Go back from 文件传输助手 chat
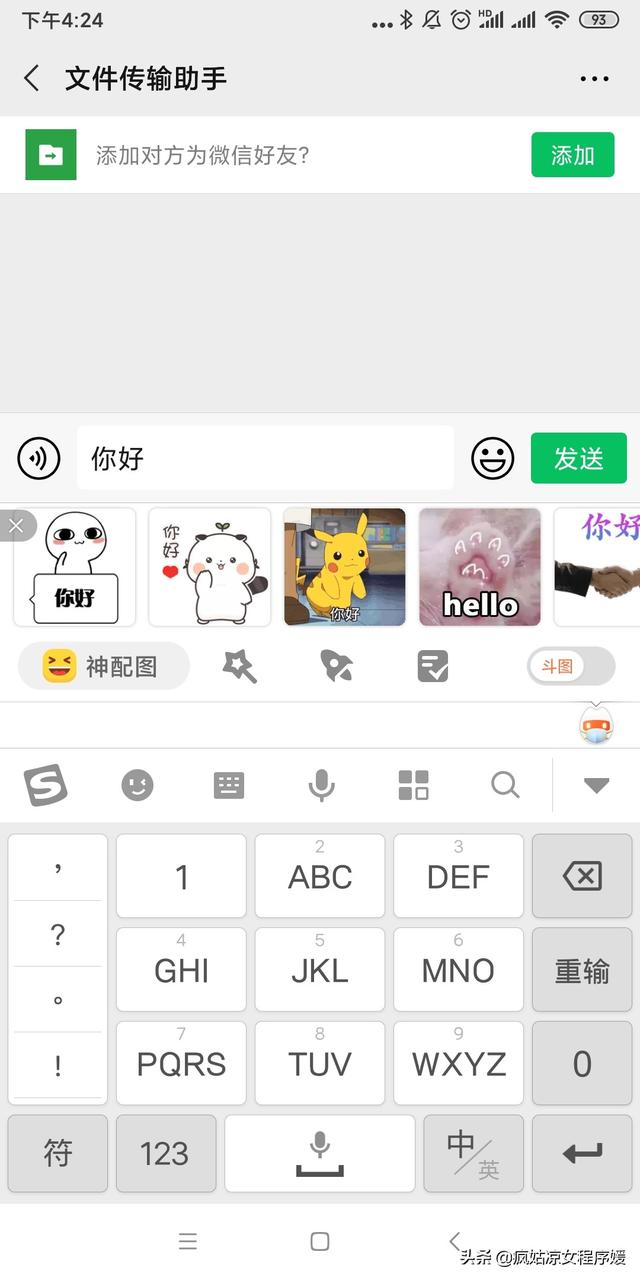Image resolution: width=640 pixels, height=1280 pixels. tap(32, 78)
